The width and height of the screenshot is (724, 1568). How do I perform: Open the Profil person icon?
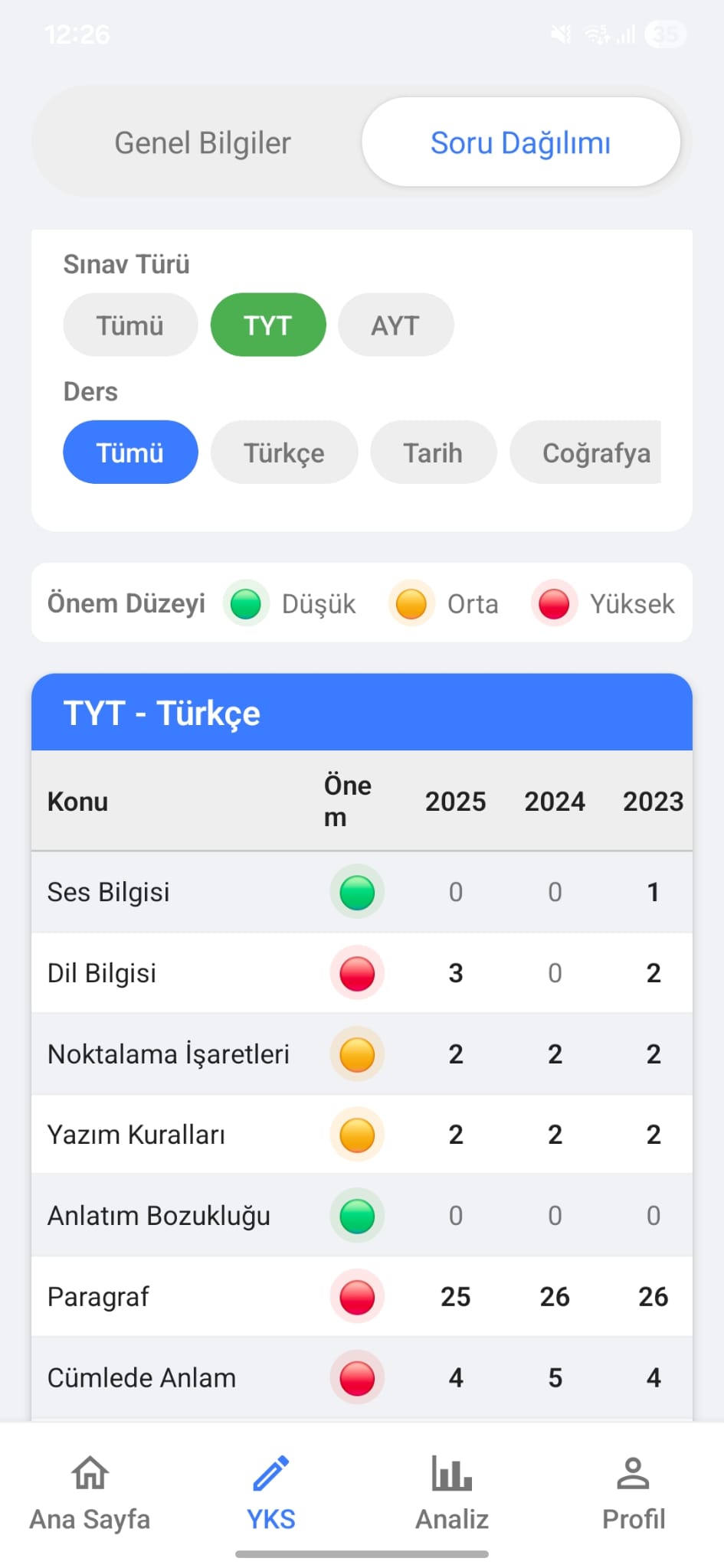[633, 1472]
